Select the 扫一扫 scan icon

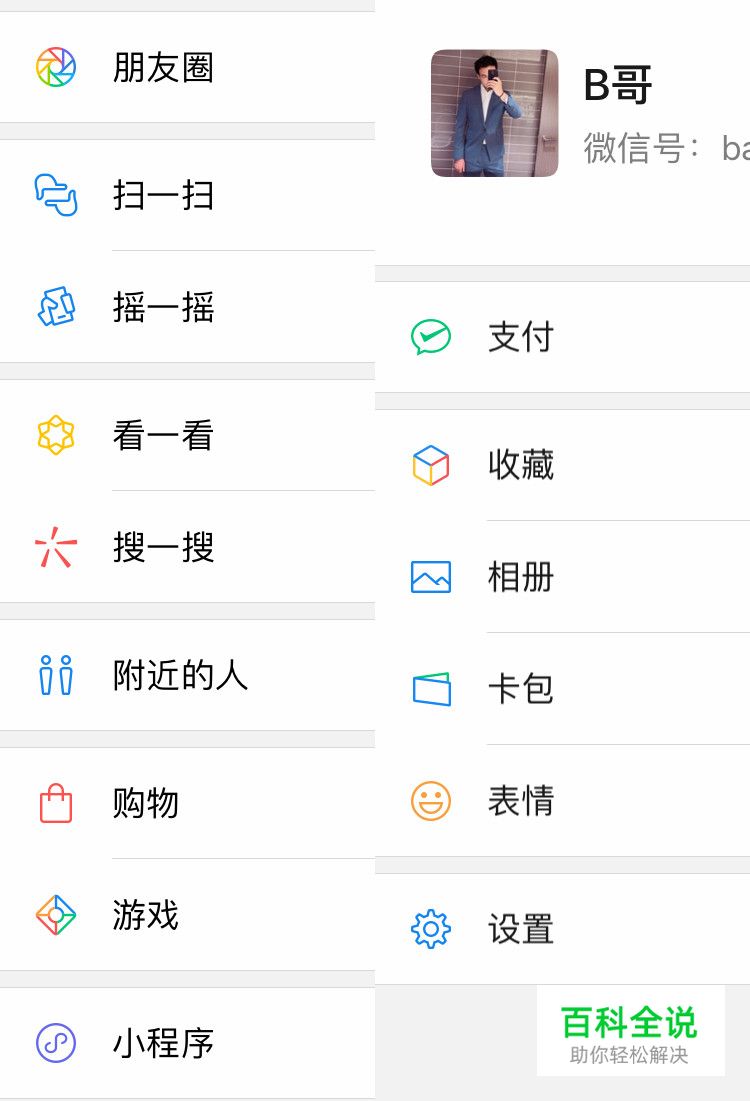point(57,196)
